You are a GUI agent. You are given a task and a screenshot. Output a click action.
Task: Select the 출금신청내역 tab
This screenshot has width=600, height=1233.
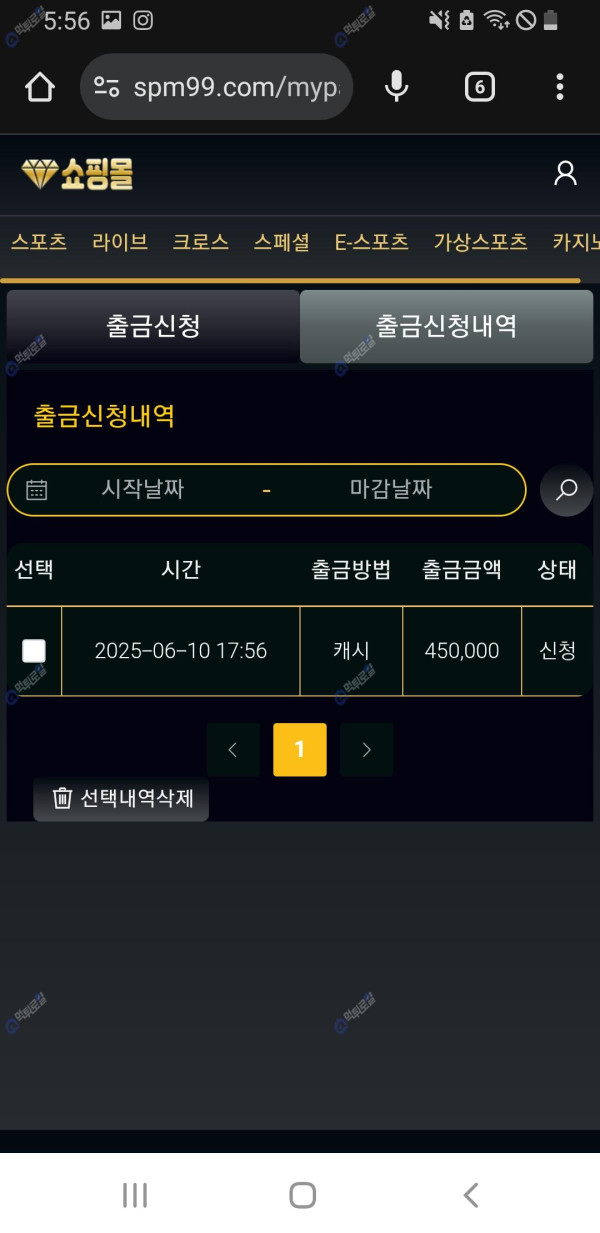446,326
